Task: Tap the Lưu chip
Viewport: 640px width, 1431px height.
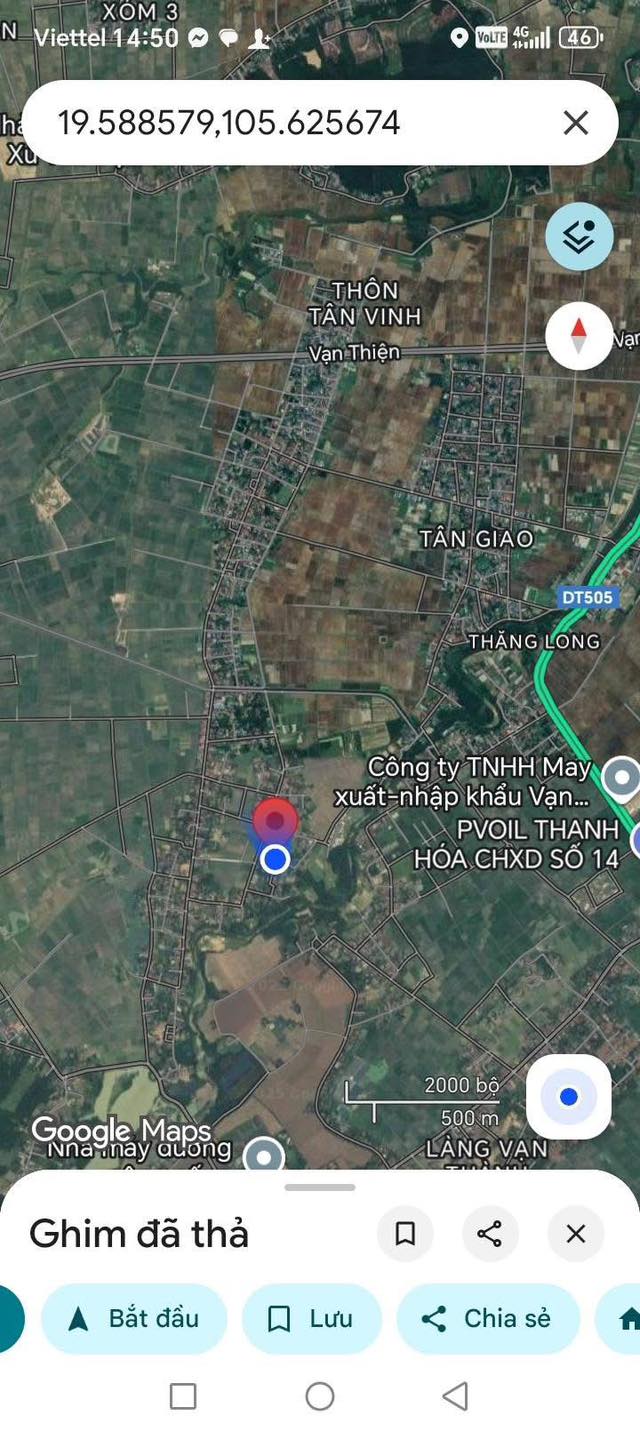Action: pyautogui.click(x=312, y=1319)
